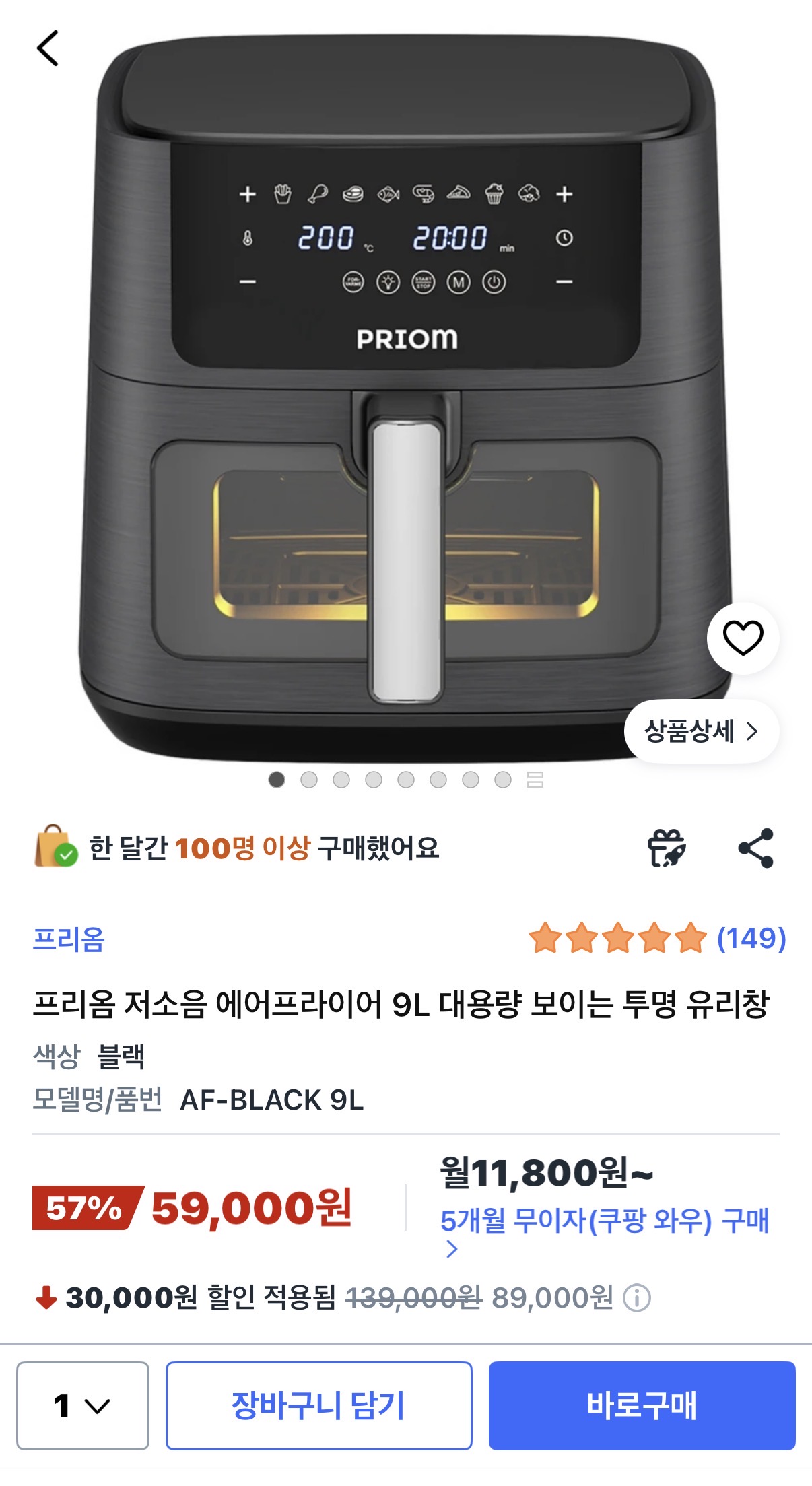Open the 프리옴 brand link
Viewport: 812px width, 1486px height.
pos(69,939)
